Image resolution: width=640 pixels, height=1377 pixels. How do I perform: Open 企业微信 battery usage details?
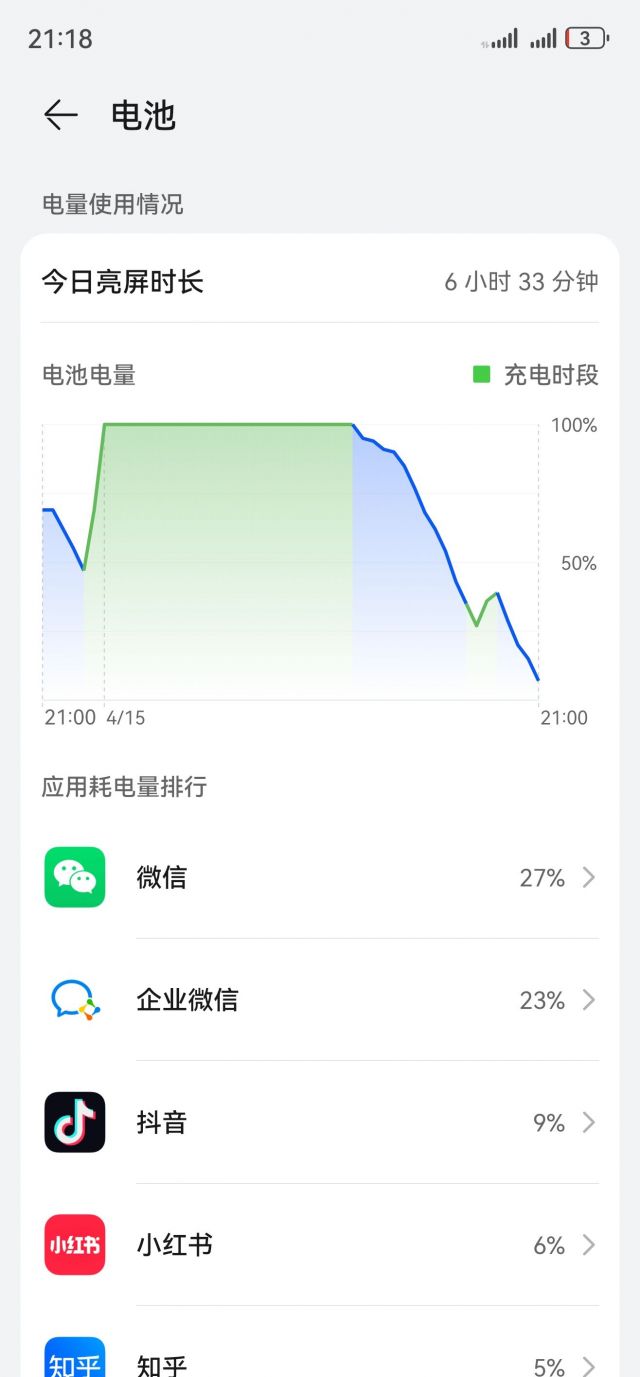point(320,1000)
